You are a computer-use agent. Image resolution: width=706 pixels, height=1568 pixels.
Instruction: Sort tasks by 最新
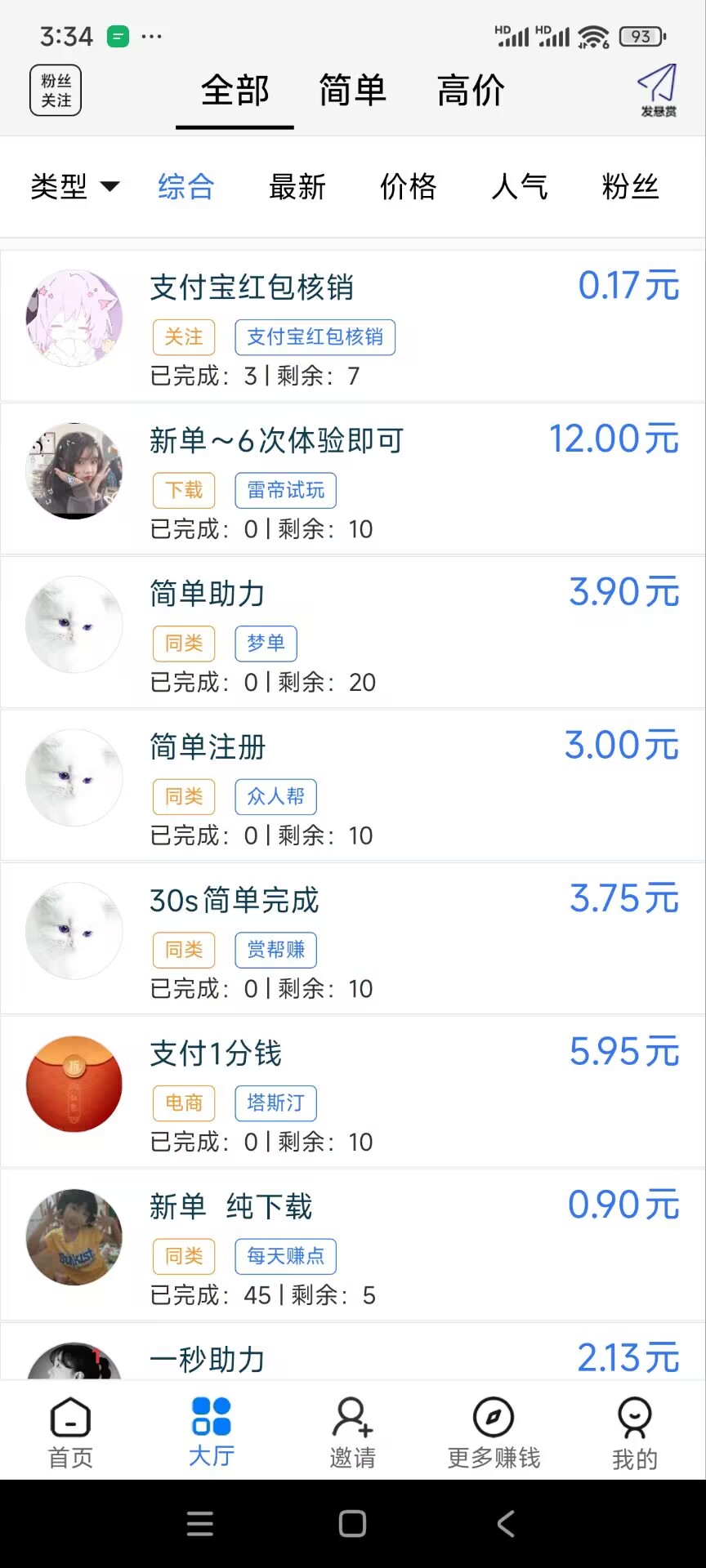pyautogui.click(x=297, y=187)
